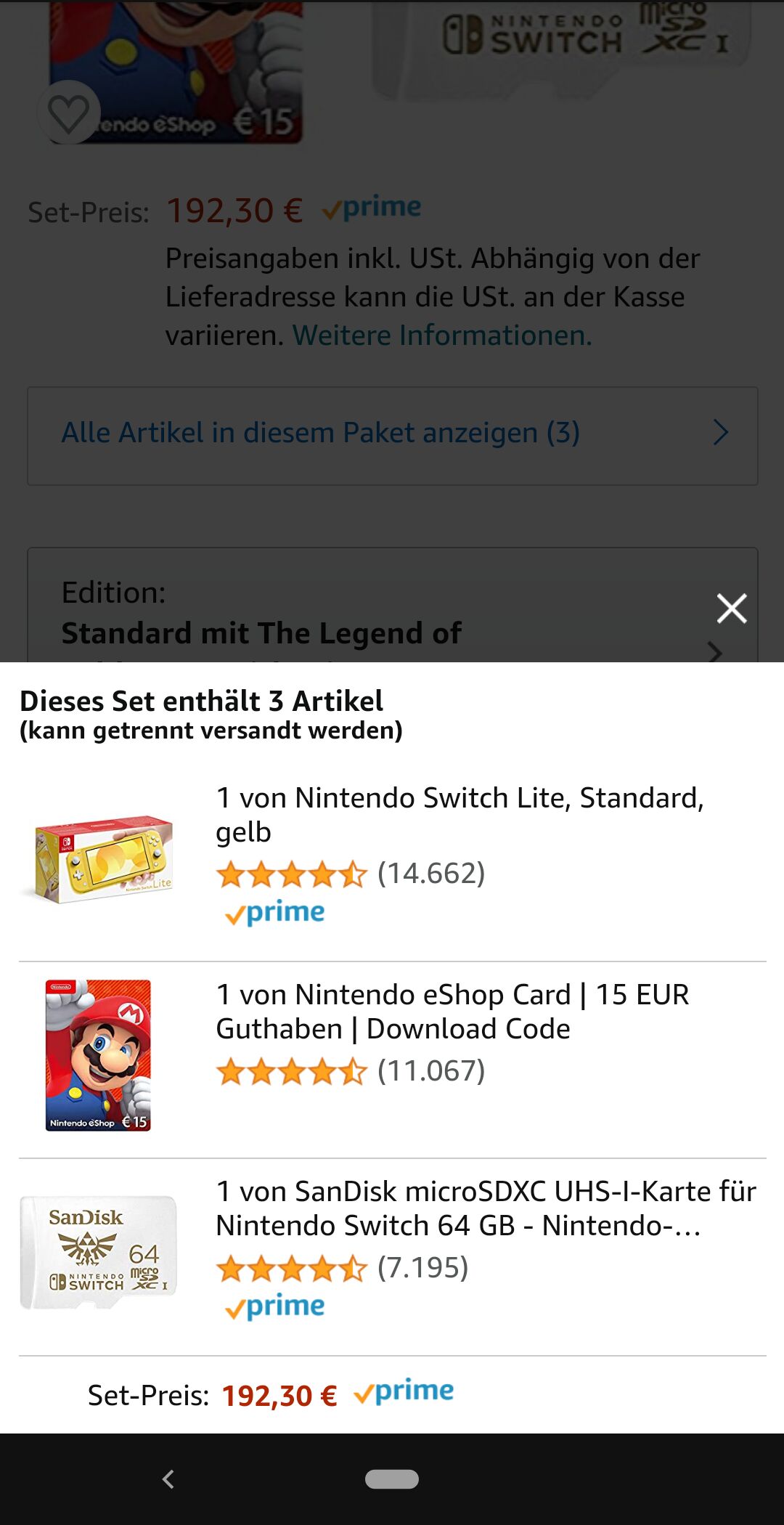Go back with the system back button
Screen dimensions: 784x1525
[x=168, y=1479]
